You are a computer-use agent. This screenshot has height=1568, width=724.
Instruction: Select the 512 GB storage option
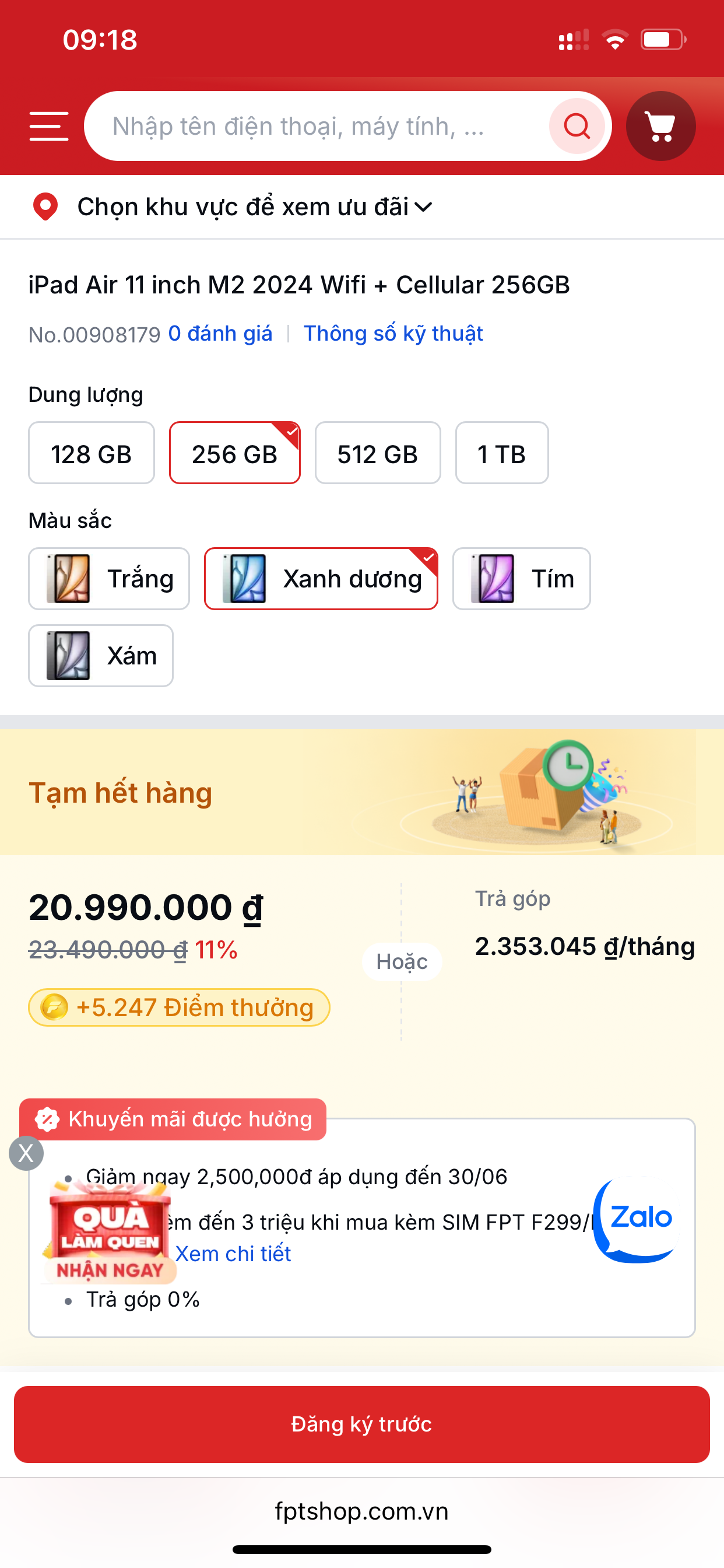pyautogui.click(x=377, y=453)
